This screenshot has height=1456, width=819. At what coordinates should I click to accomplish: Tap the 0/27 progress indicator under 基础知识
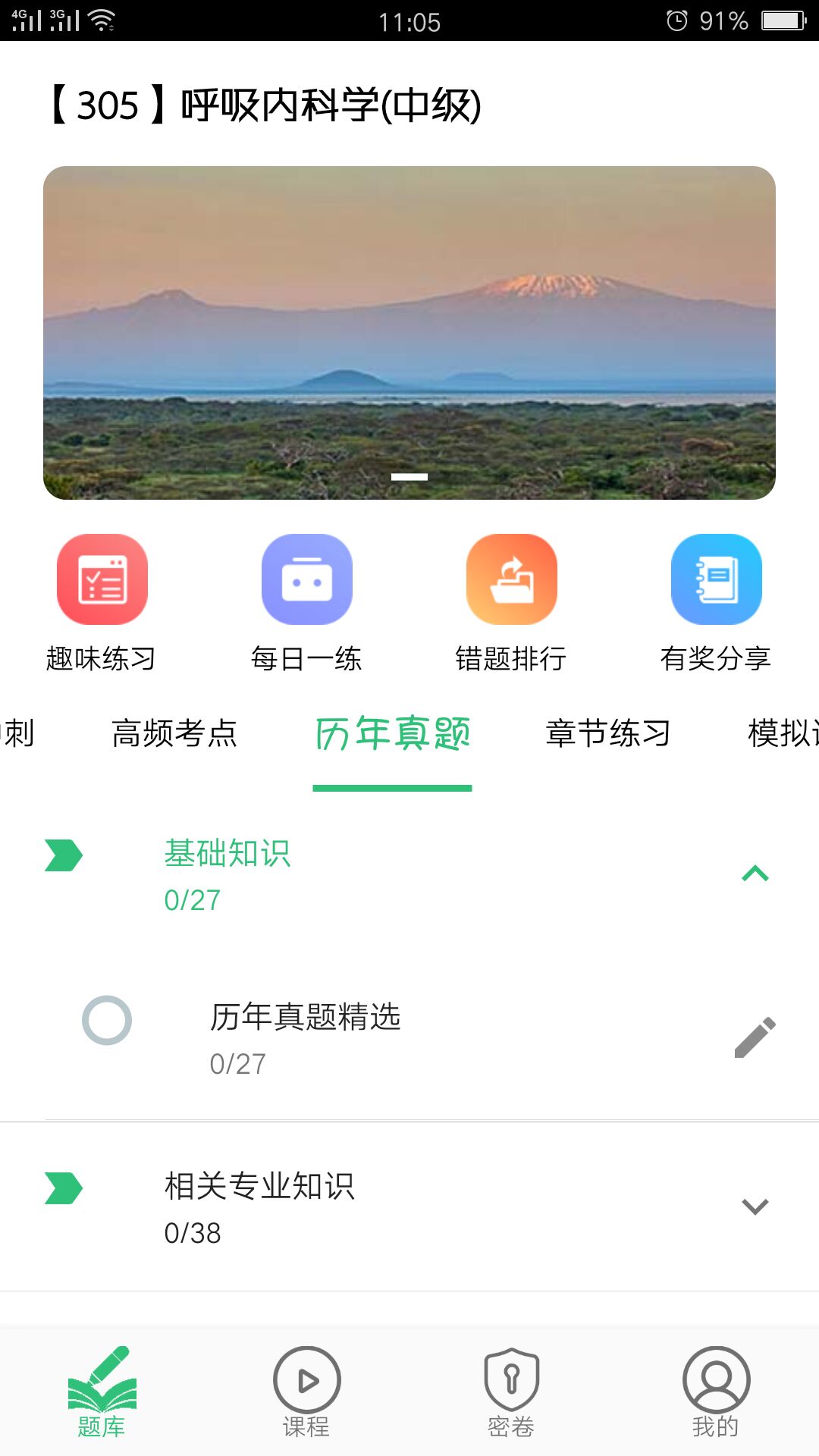click(190, 901)
